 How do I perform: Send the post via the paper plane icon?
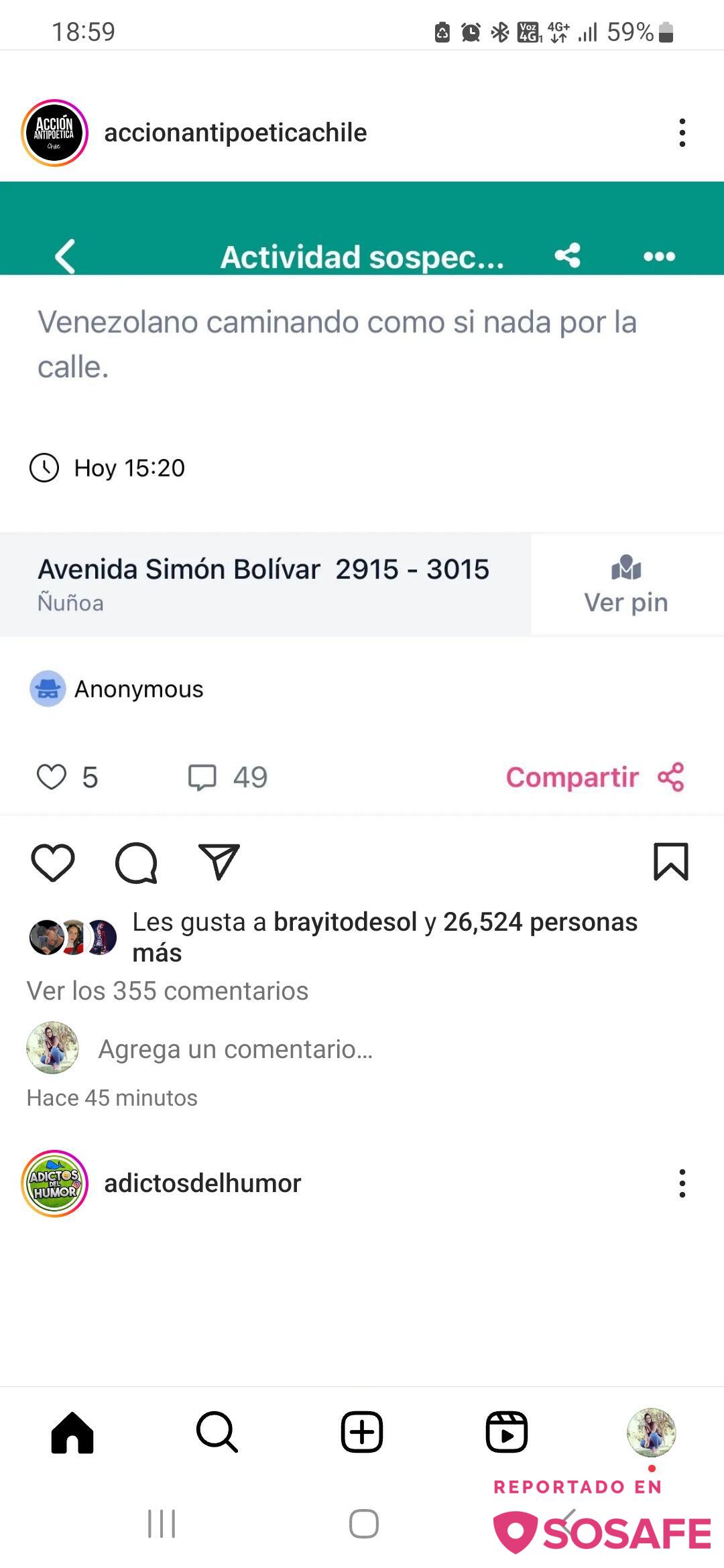click(219, 862)
